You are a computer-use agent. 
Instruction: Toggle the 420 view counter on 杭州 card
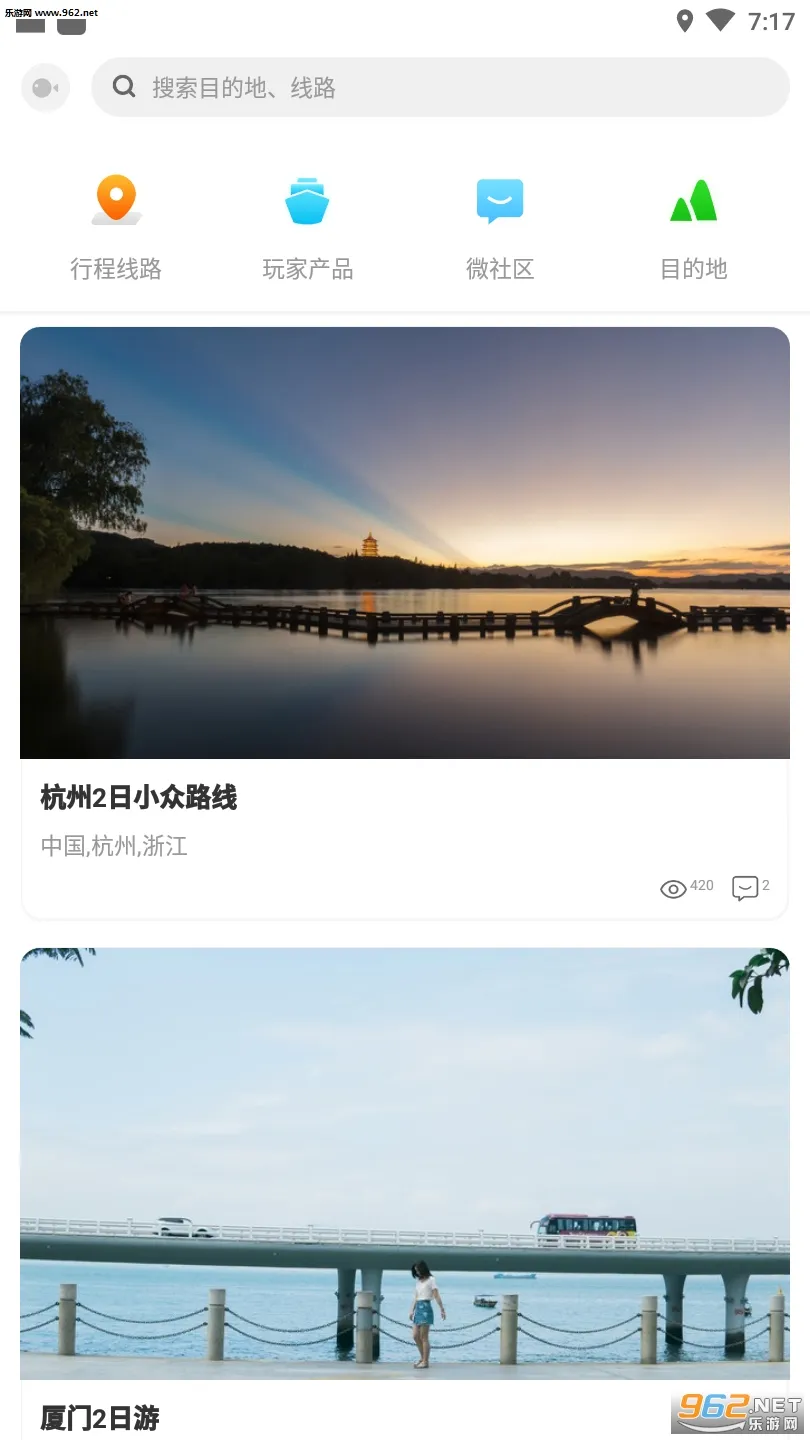(701, 886)
